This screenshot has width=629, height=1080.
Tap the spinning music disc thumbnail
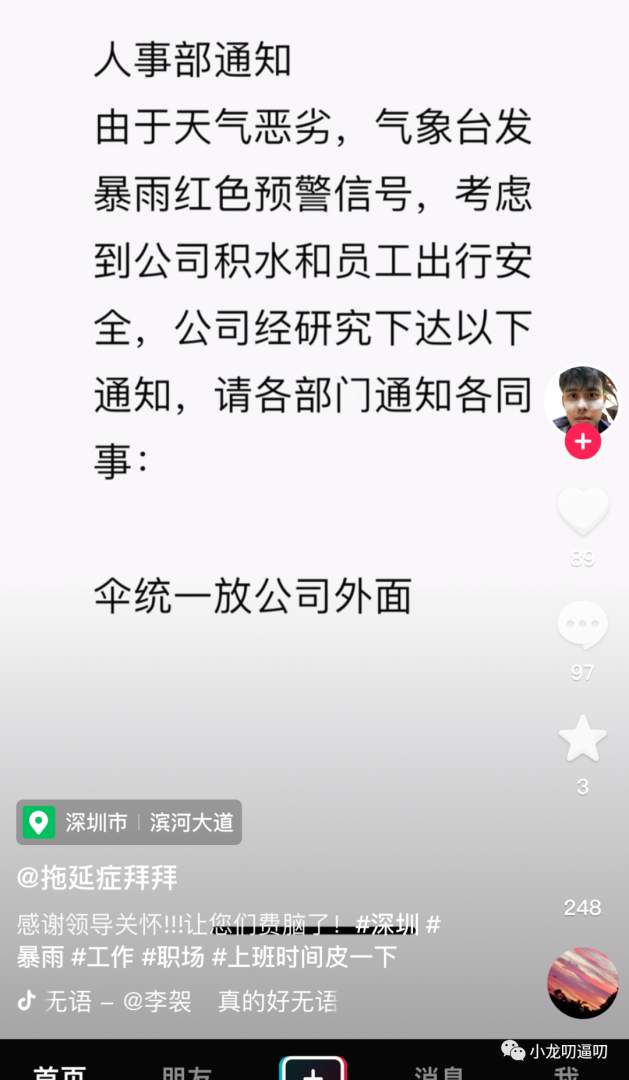582,982
